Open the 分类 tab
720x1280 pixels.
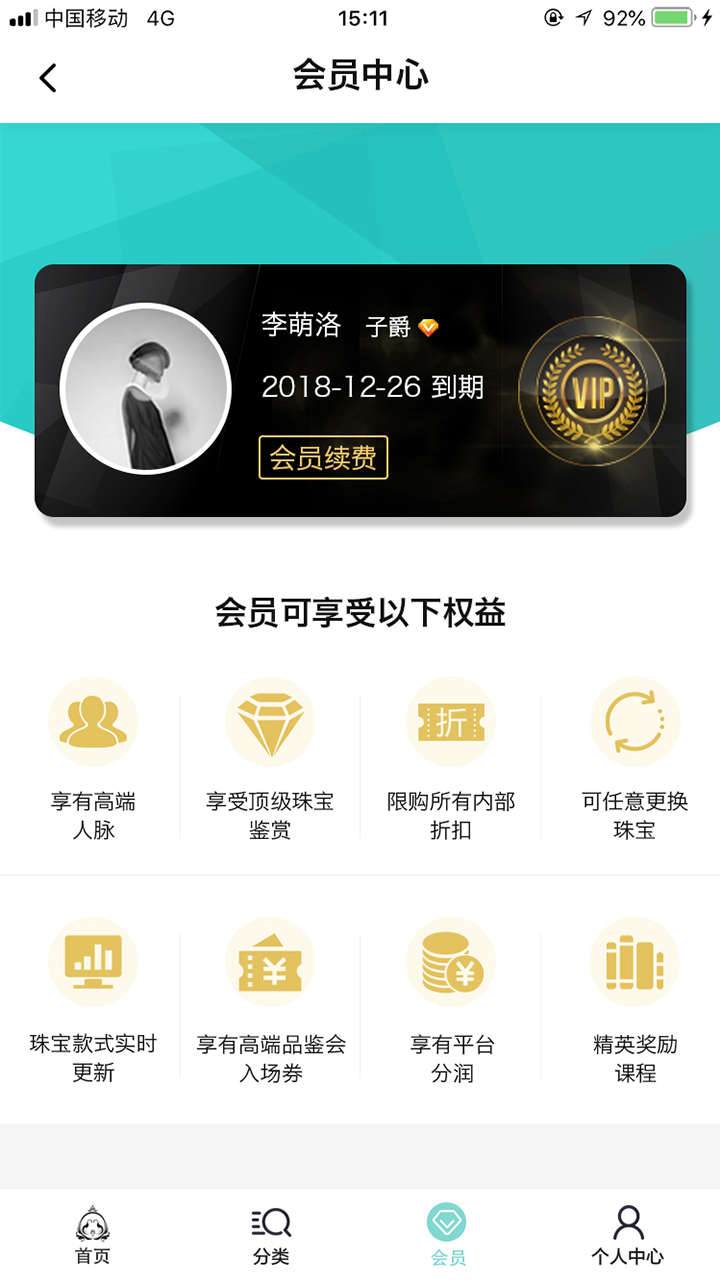point(271,1234)
